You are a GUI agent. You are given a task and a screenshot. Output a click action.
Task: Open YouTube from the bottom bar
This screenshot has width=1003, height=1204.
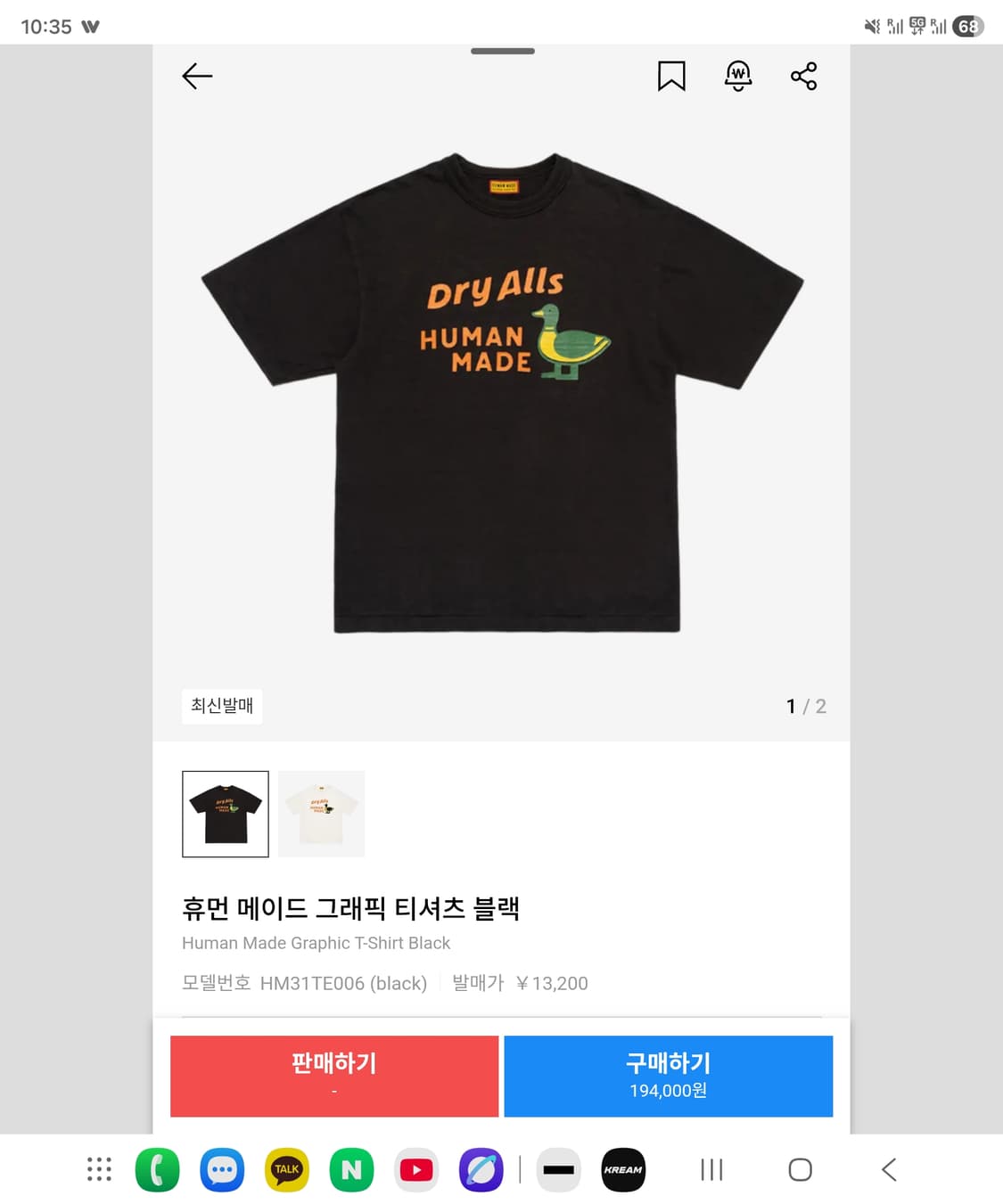(415, 1169)
